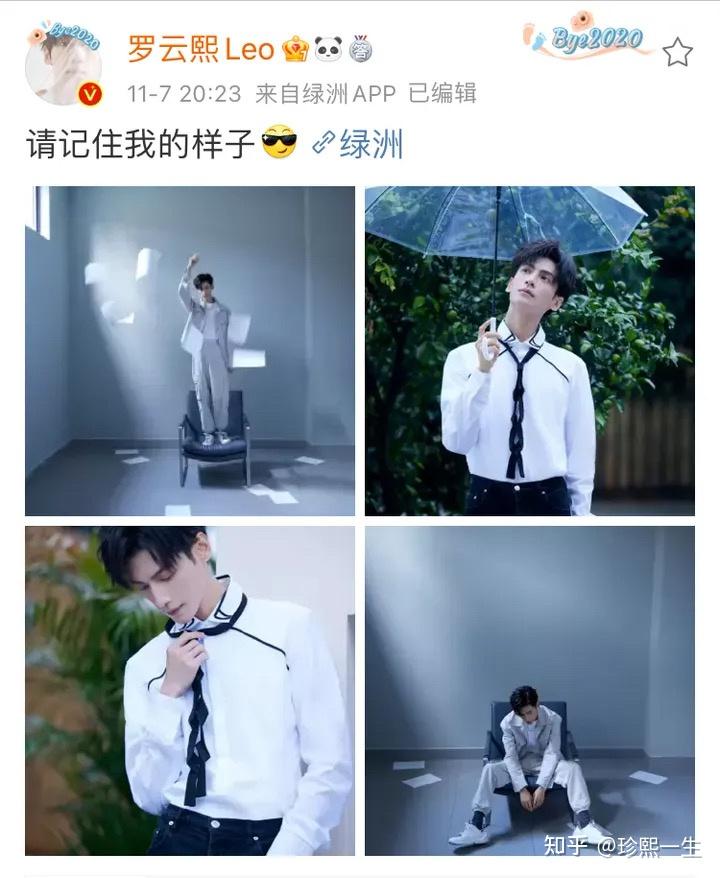View the photo with the transparent umbrella
The width and height of the screenshot is (720, 878).
529,351
